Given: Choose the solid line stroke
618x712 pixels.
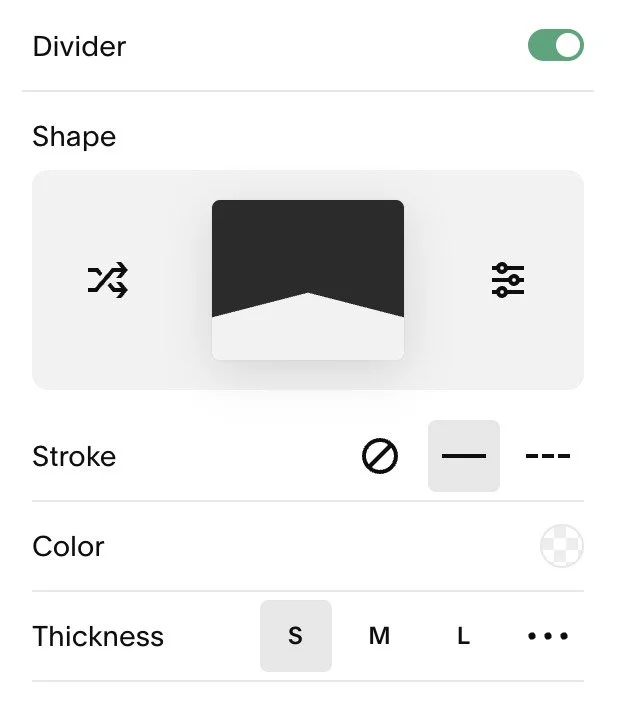Looking at the screenshot, I should [464, 457].
